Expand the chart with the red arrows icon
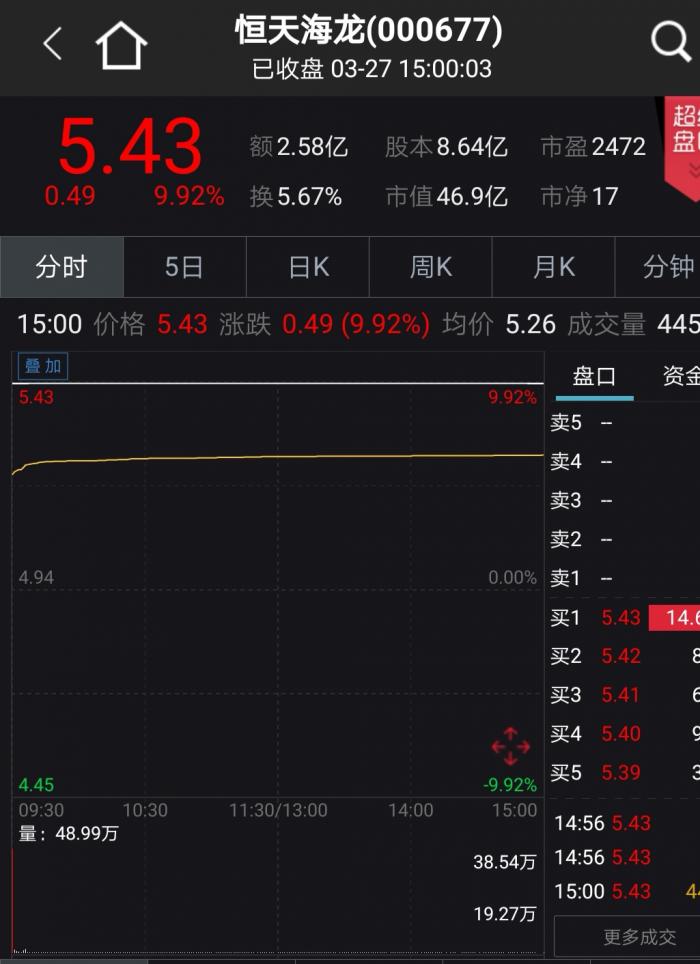Viewport: 700px width, 964px height. [510, 746]
